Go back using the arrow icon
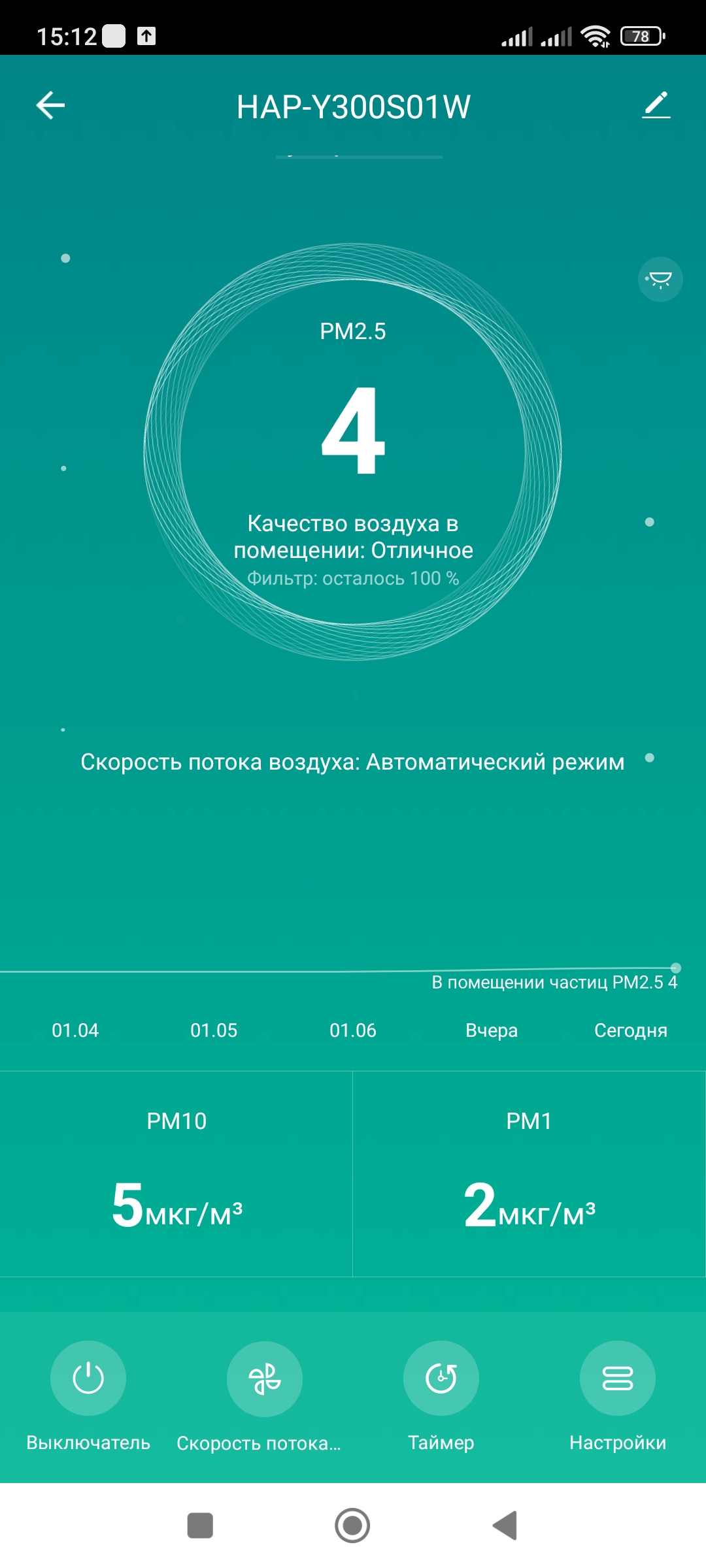Screen dimensions: 706x1568 (50, 105)
